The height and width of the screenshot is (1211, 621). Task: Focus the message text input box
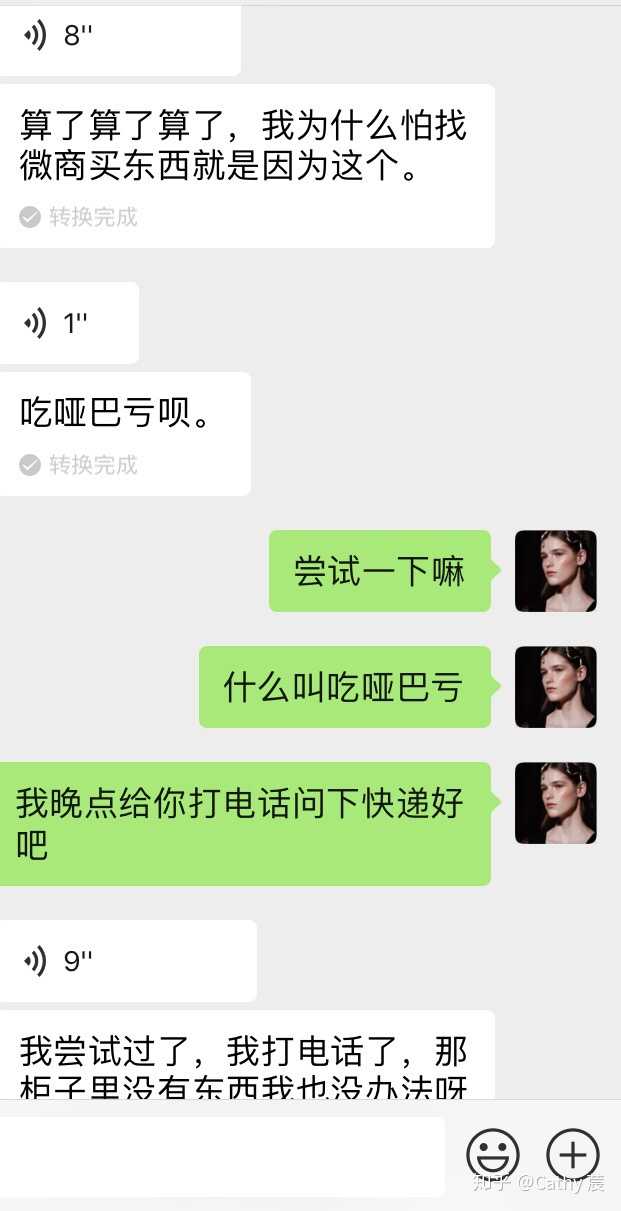220,1156
